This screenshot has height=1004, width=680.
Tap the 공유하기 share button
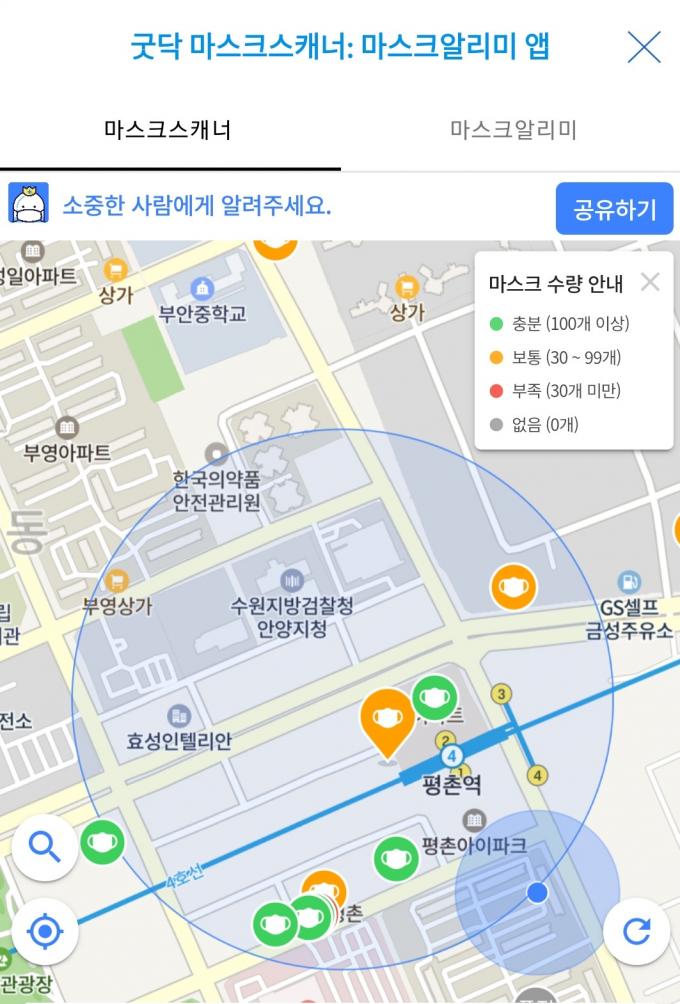614,209
